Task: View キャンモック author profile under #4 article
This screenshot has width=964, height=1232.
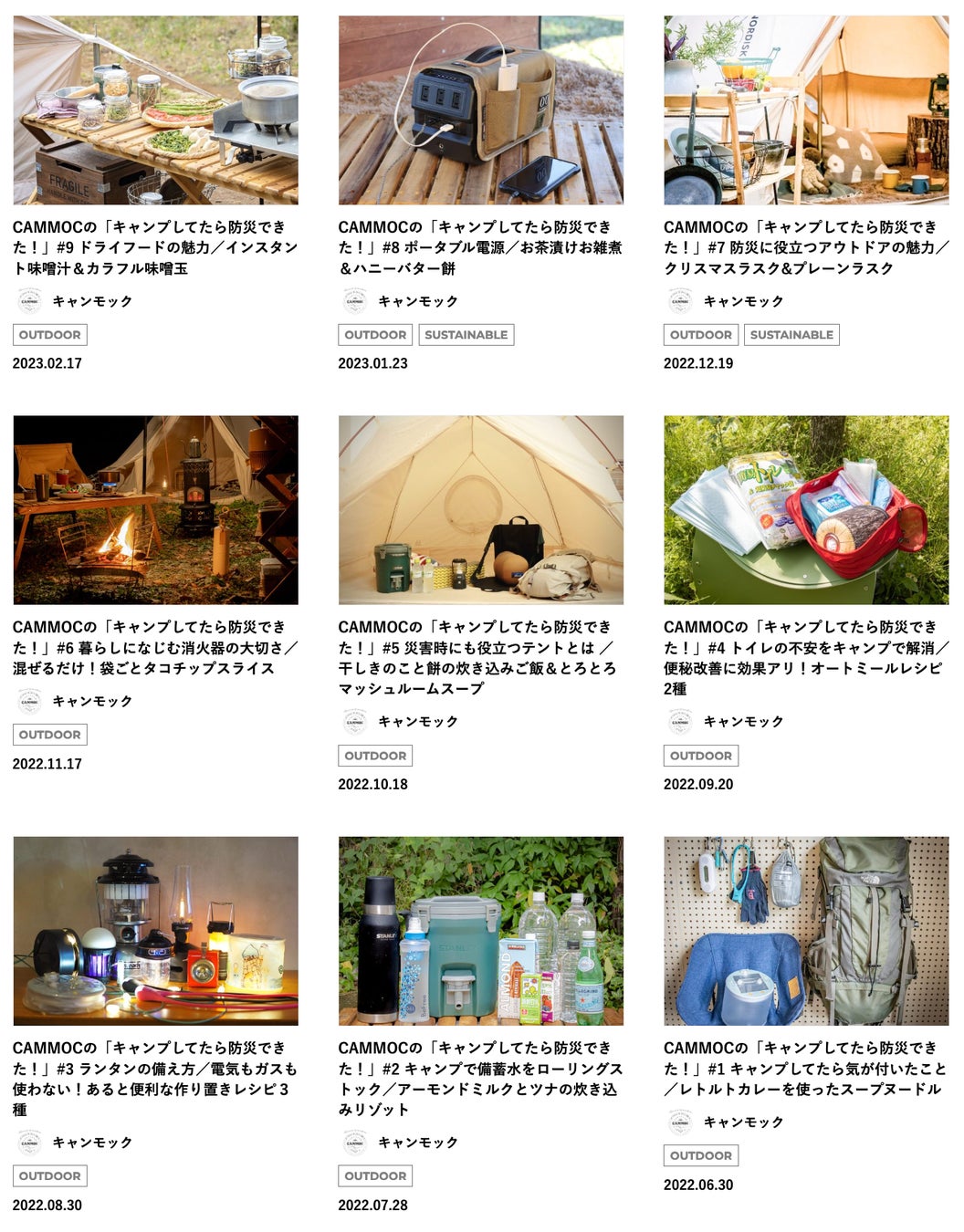Action: (x=742, y=721)
